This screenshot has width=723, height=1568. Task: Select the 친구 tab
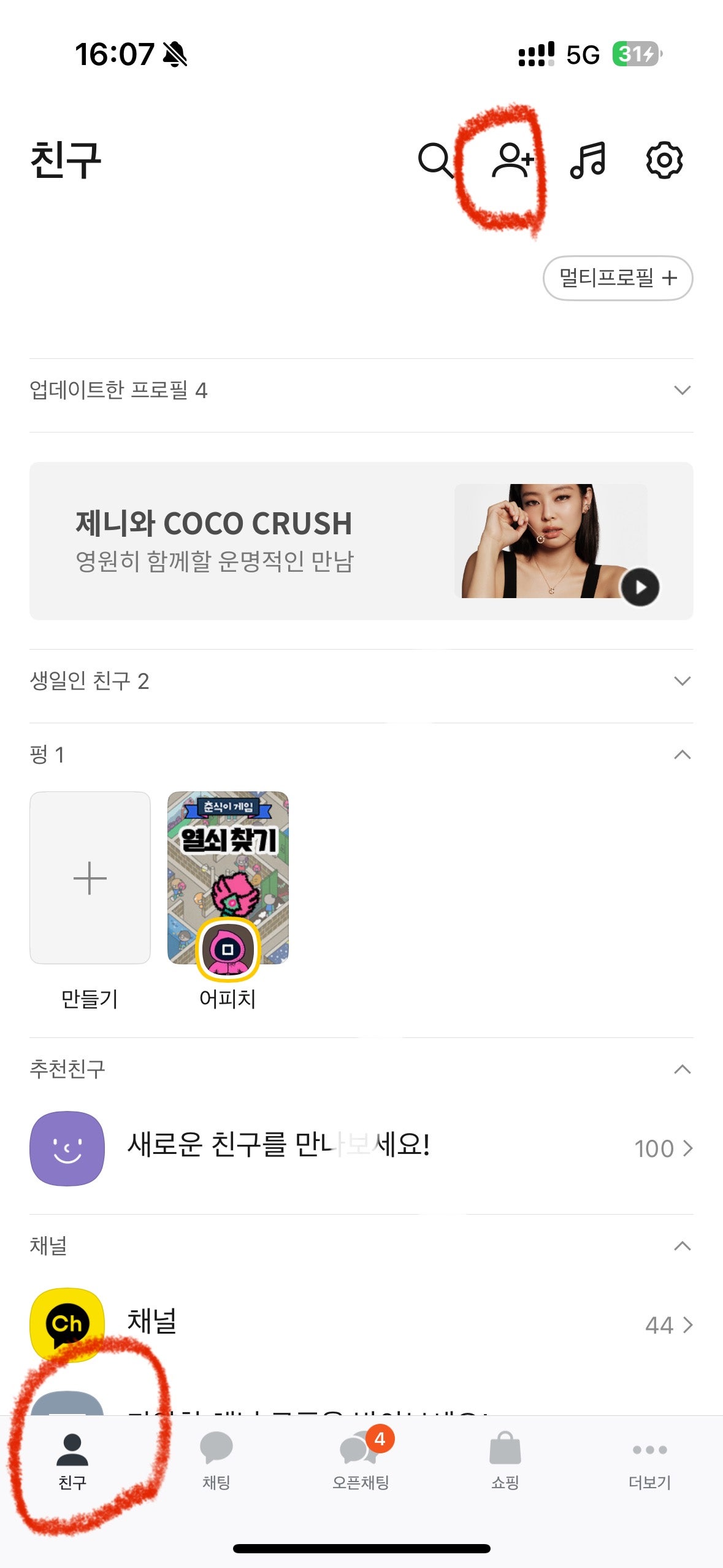(x=72, y=1461)
